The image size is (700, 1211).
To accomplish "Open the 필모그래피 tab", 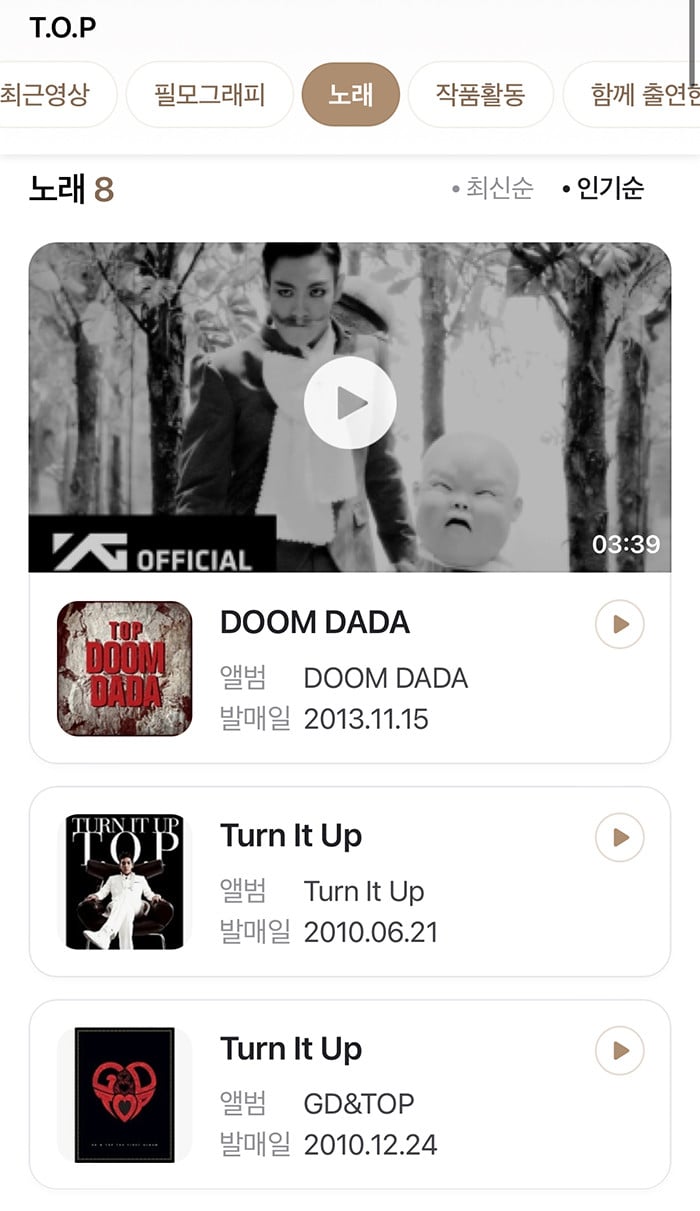I will (x=210, y=95).
